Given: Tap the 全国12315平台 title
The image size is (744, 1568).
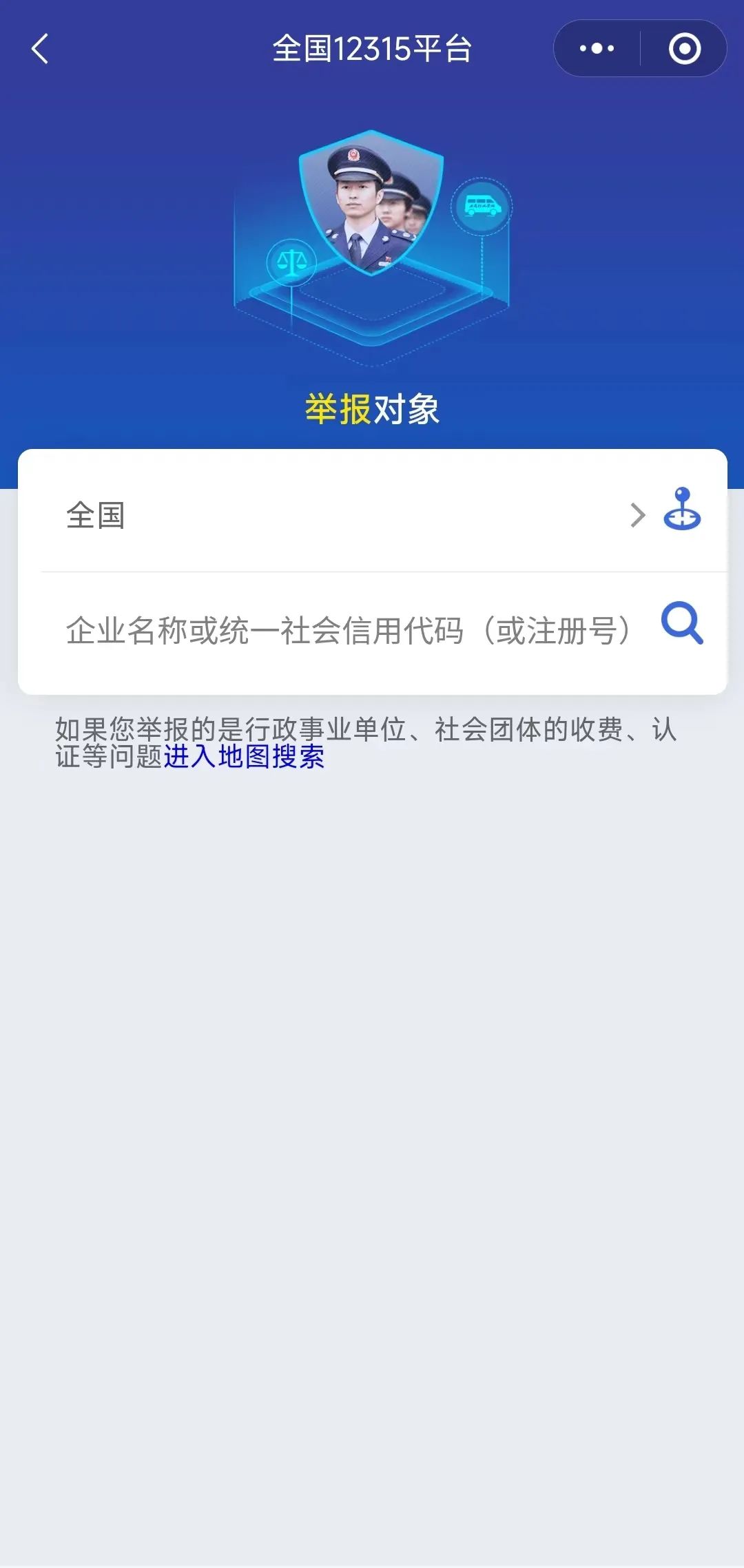Looking at the screenshot, I should click(372, 48).
